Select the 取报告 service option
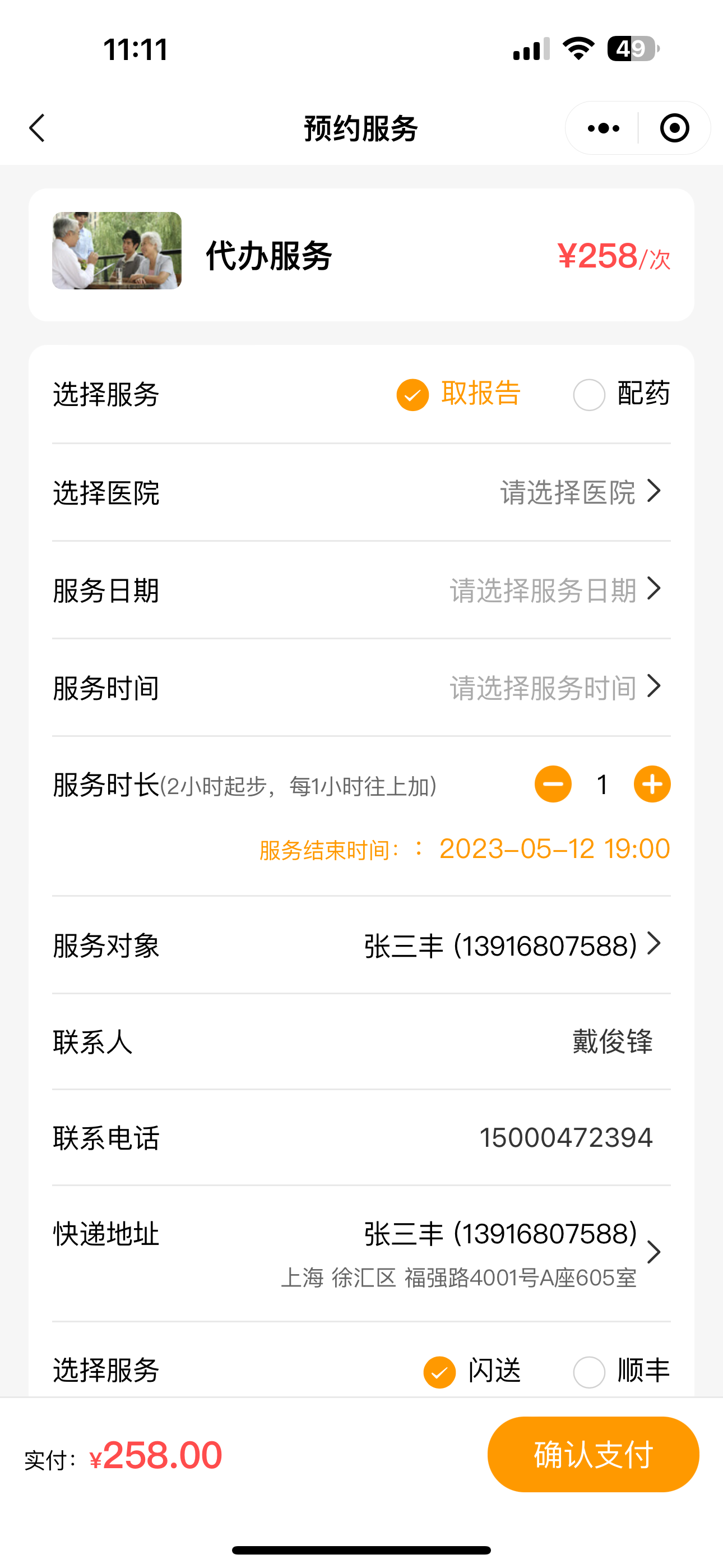 click(459, 394)
